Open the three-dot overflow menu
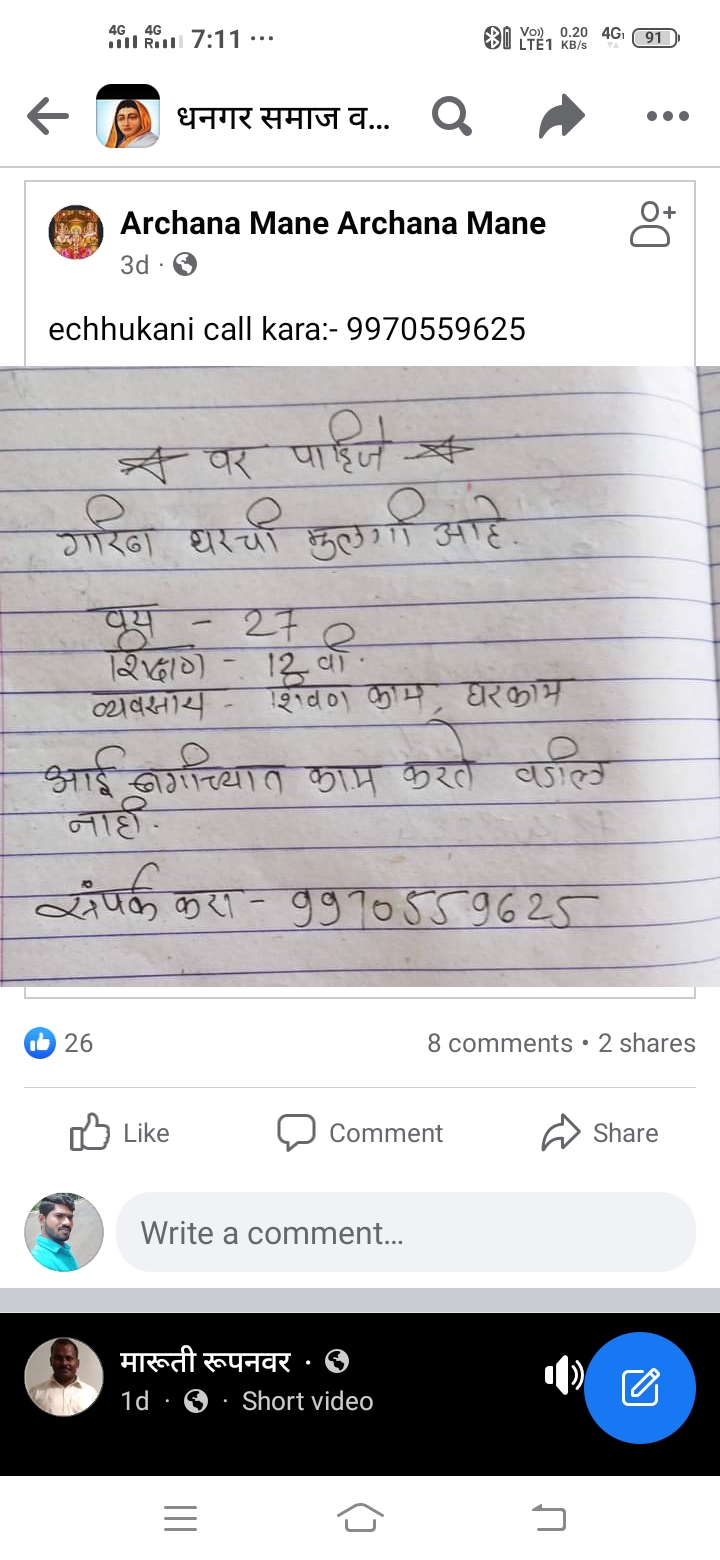This screenshot has height=1560, width=720. 667,117
